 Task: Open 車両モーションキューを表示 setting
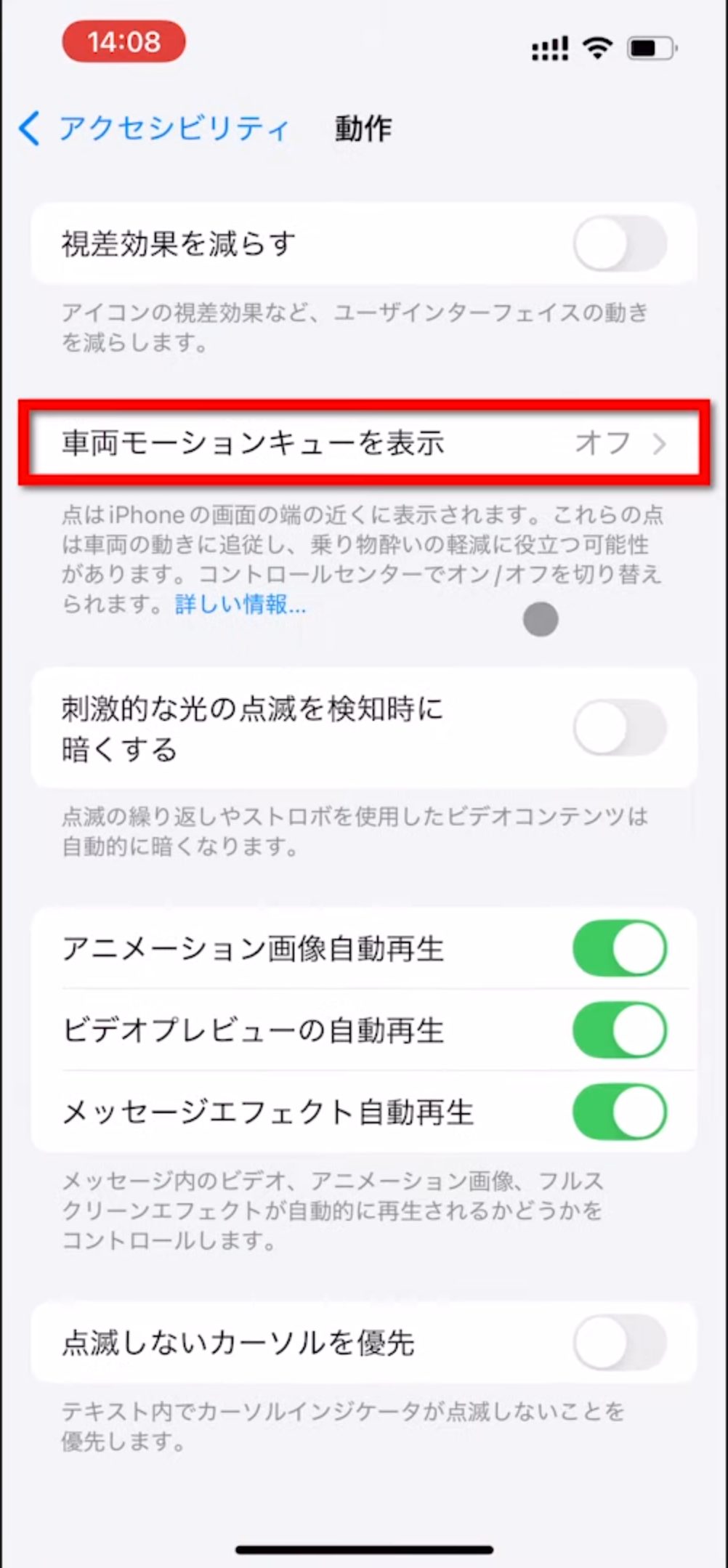pyautogui.click(x=364, y=442)
